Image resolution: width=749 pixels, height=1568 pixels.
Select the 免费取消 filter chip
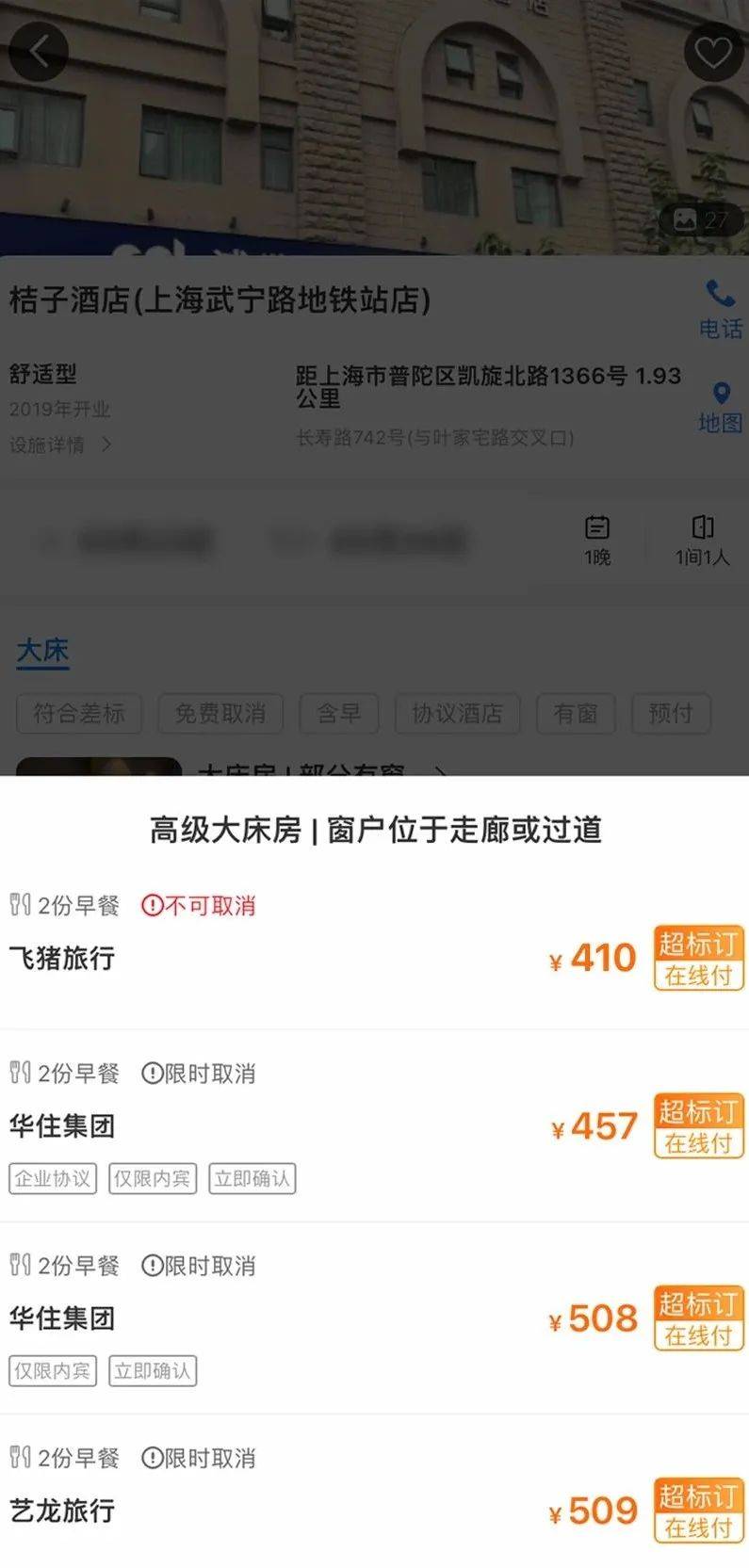pyautogui.click(x=220, y=714)
